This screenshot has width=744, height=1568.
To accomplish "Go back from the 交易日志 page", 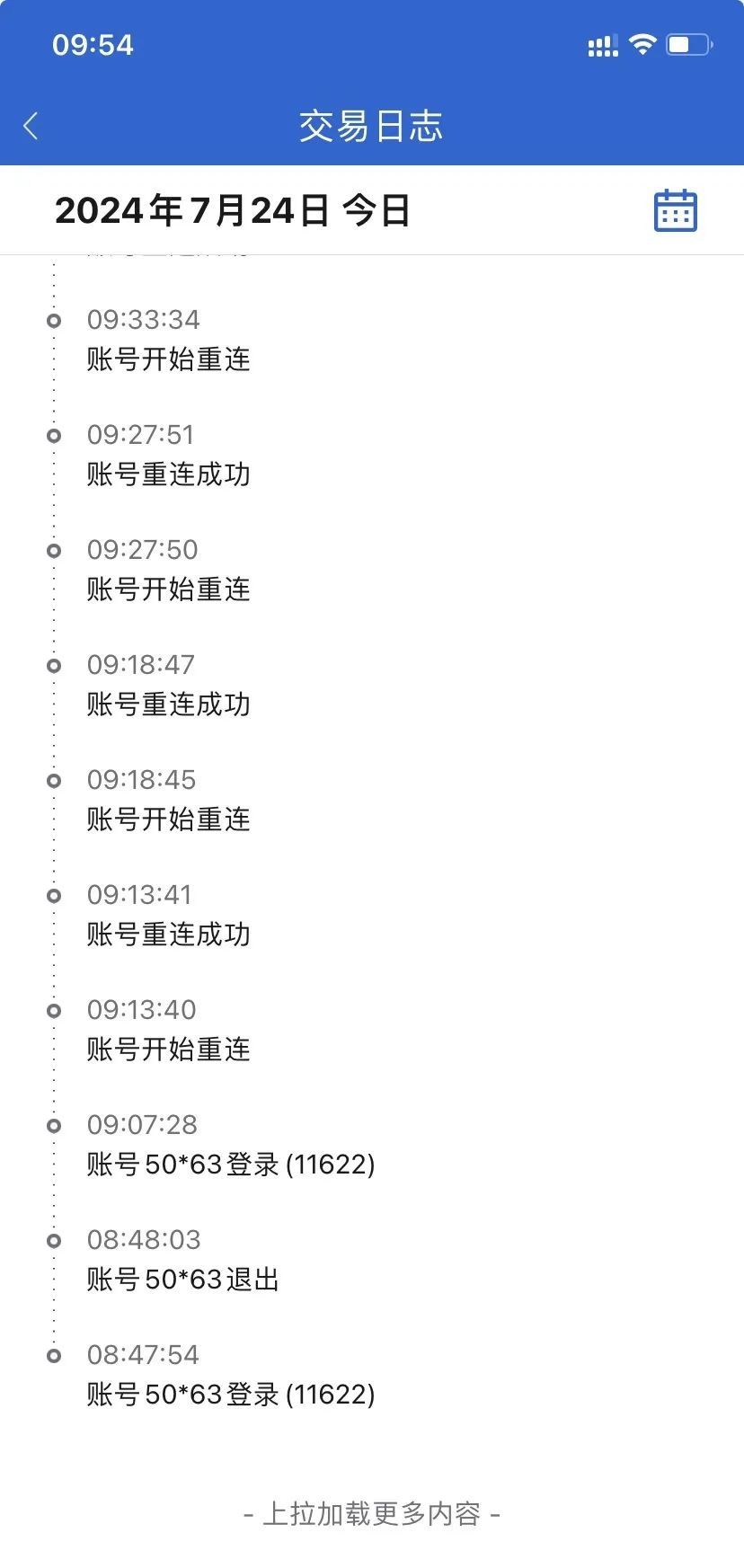I will (31, 126).
